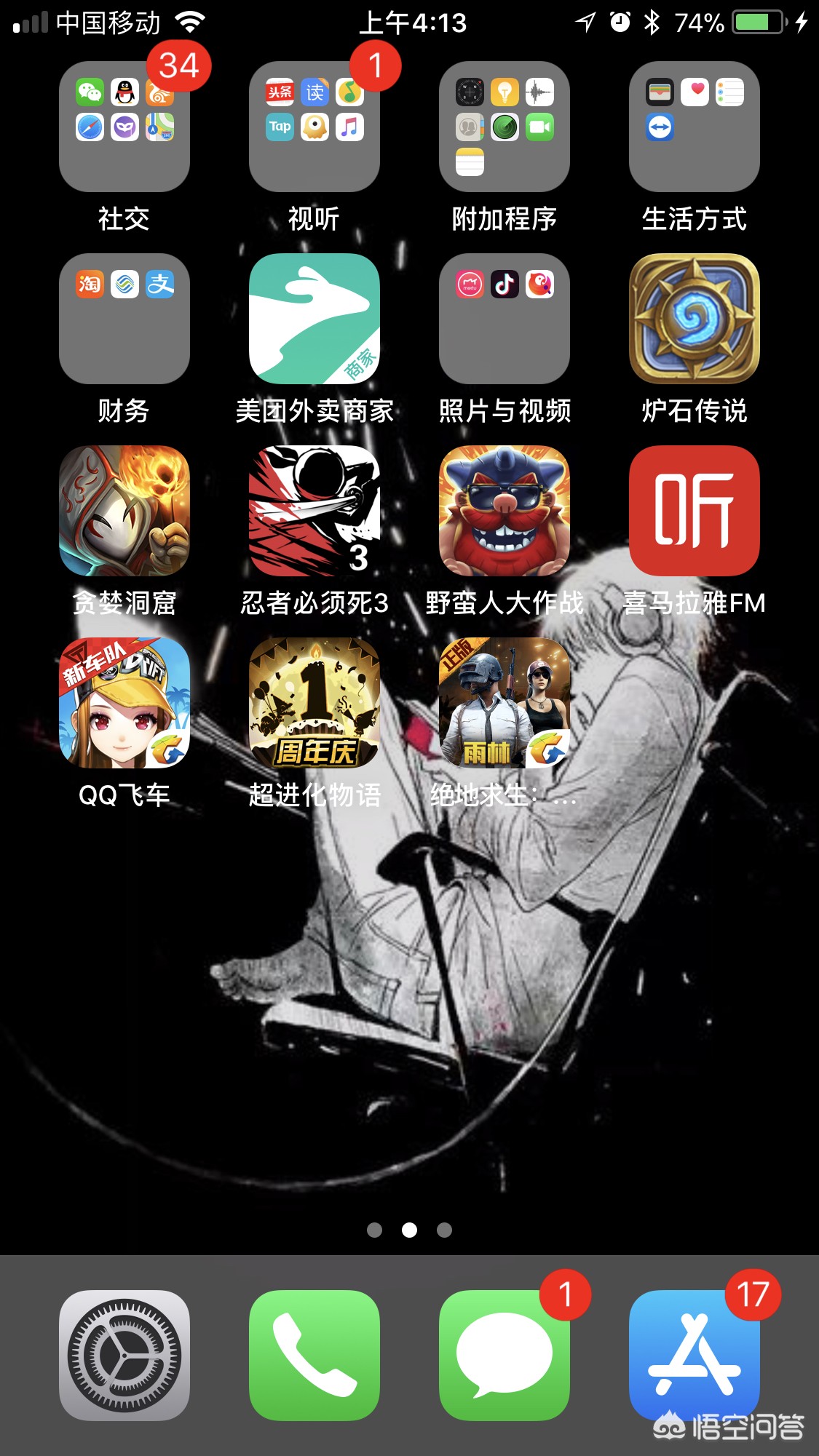Open Settings from the dock
This screenshot has height=1456, width=819.
pos(124,1355)
